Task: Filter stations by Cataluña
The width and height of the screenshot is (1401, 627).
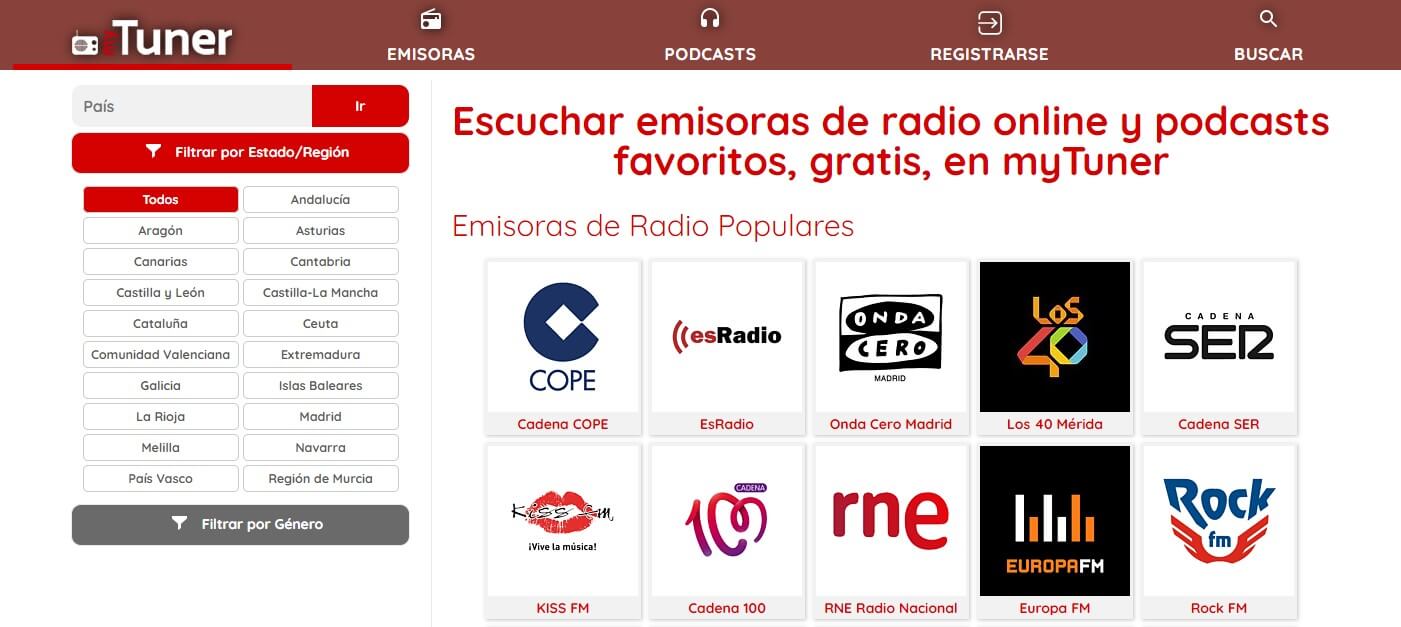Action: [160, 324]
